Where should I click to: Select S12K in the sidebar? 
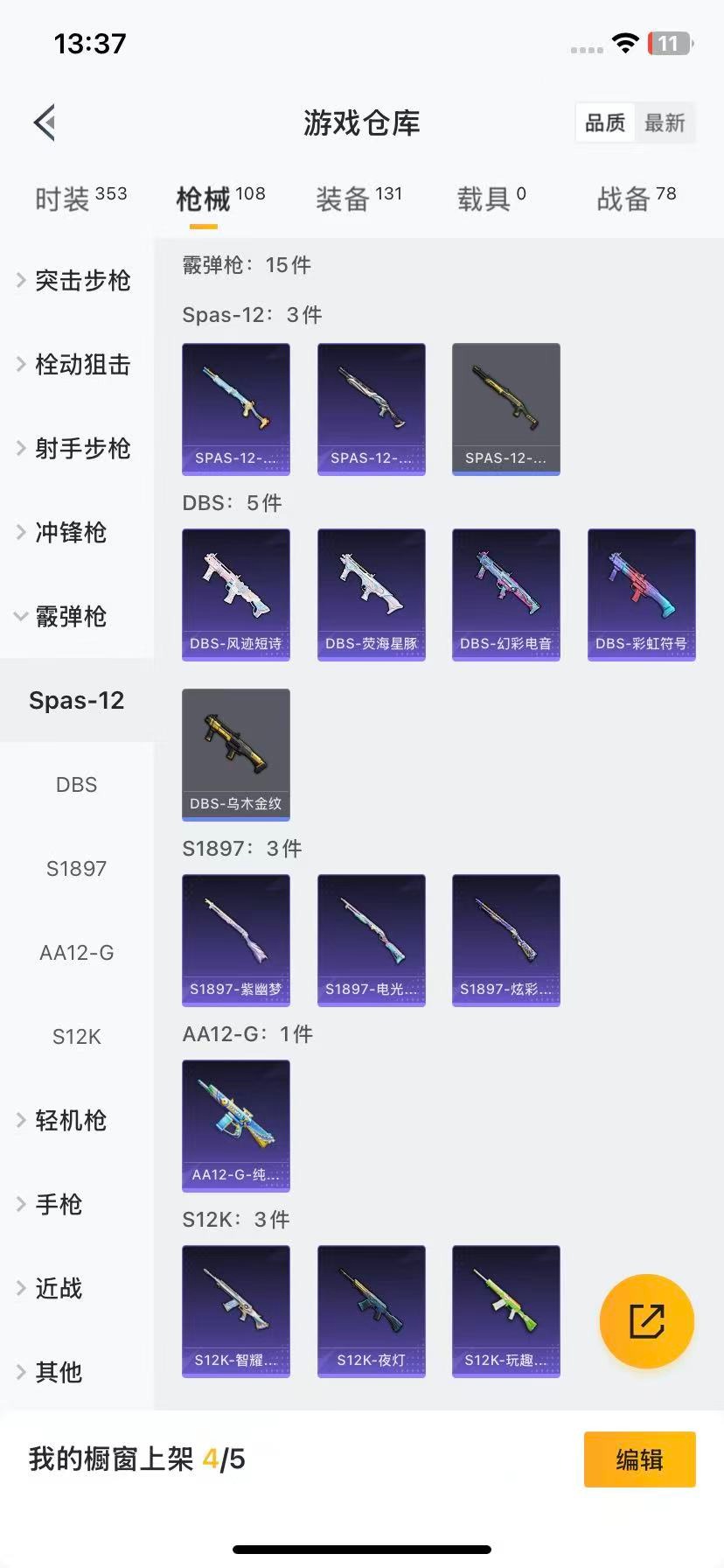pos(76,1036)
